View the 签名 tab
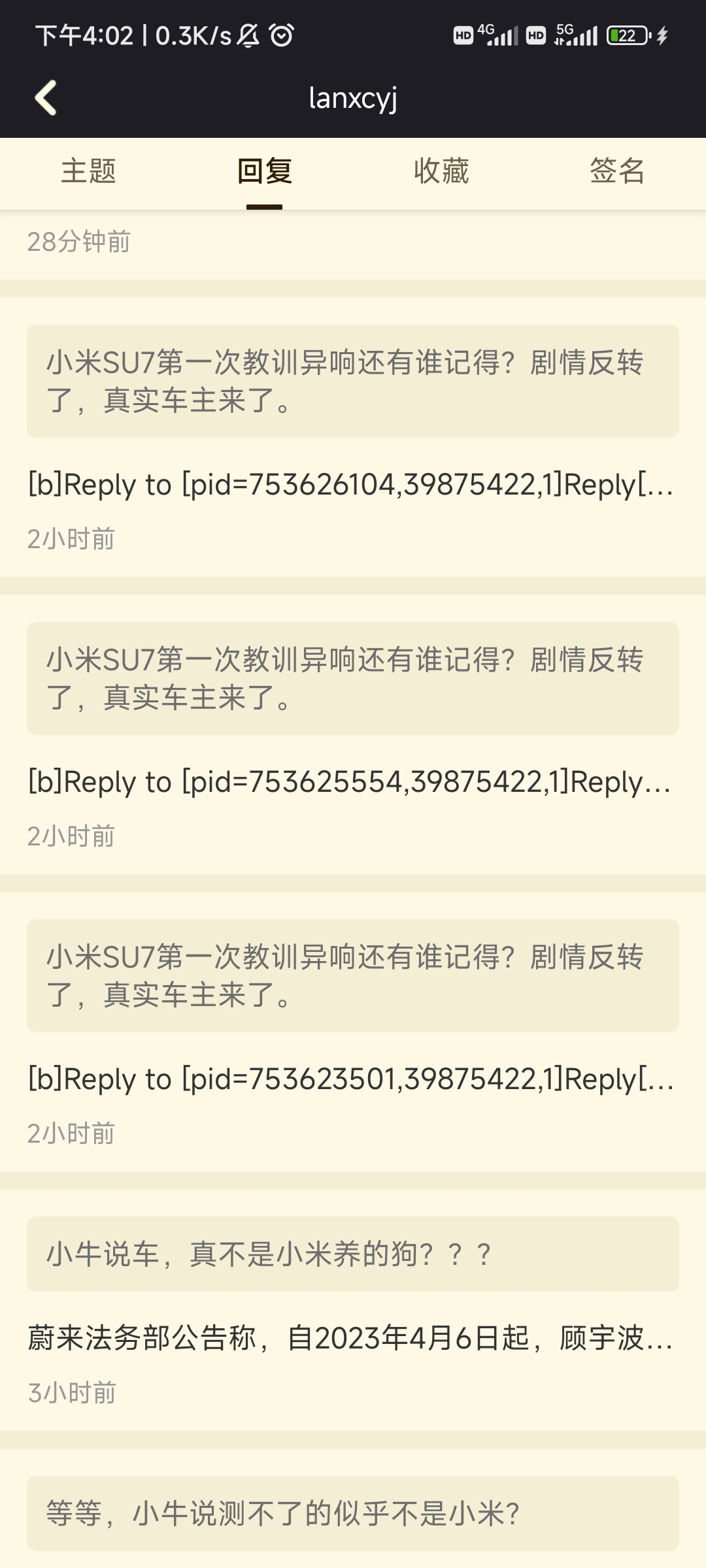This screenshot has height=1568, width=706. 617,171
